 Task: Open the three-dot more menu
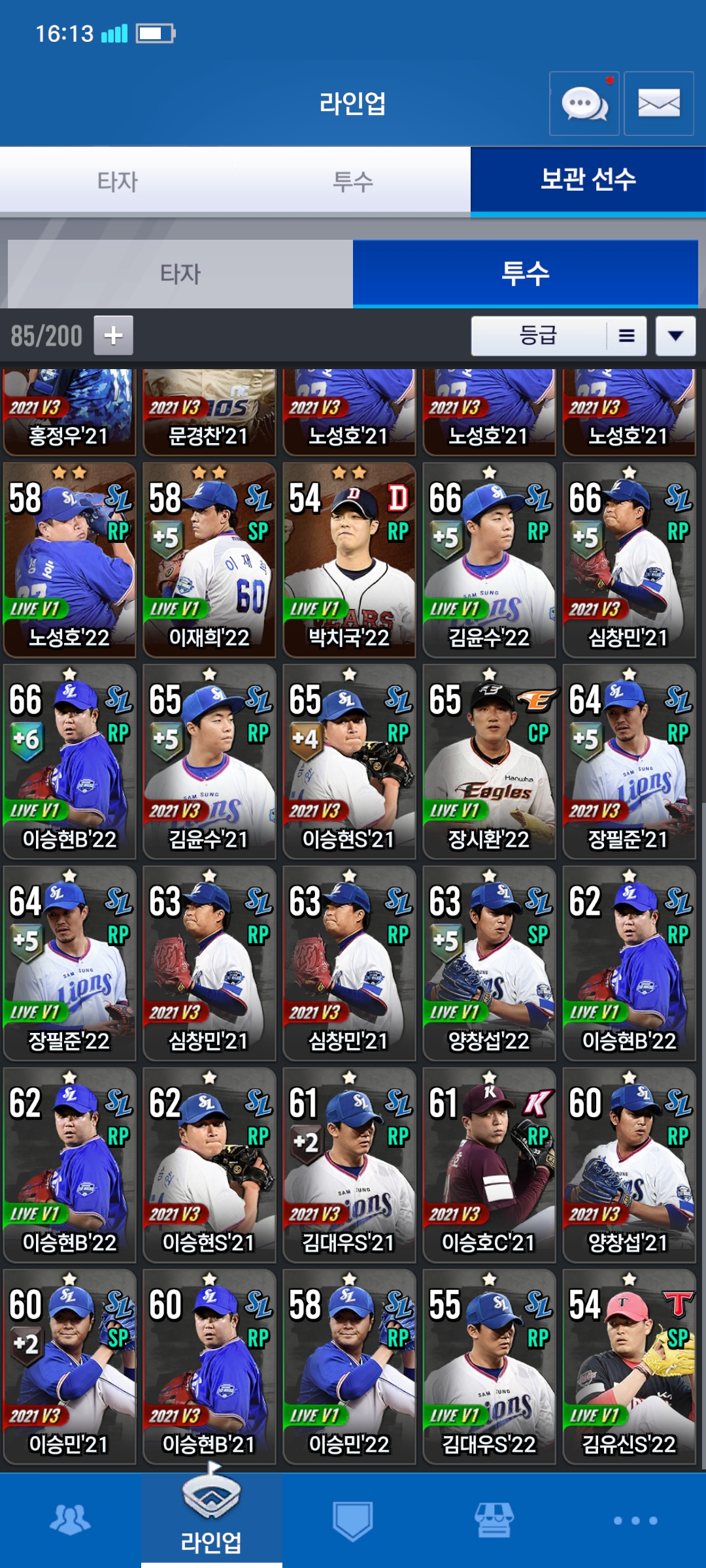click(x=635, y=1520)
